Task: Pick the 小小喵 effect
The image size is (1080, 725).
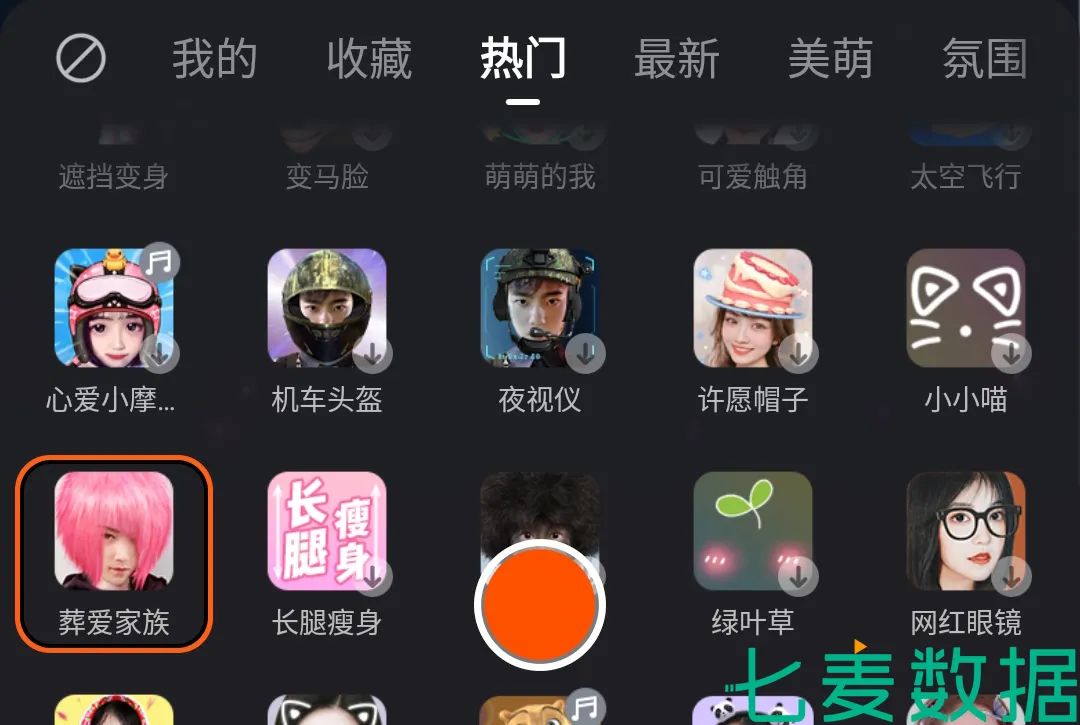Action: (x=966, y=309)
